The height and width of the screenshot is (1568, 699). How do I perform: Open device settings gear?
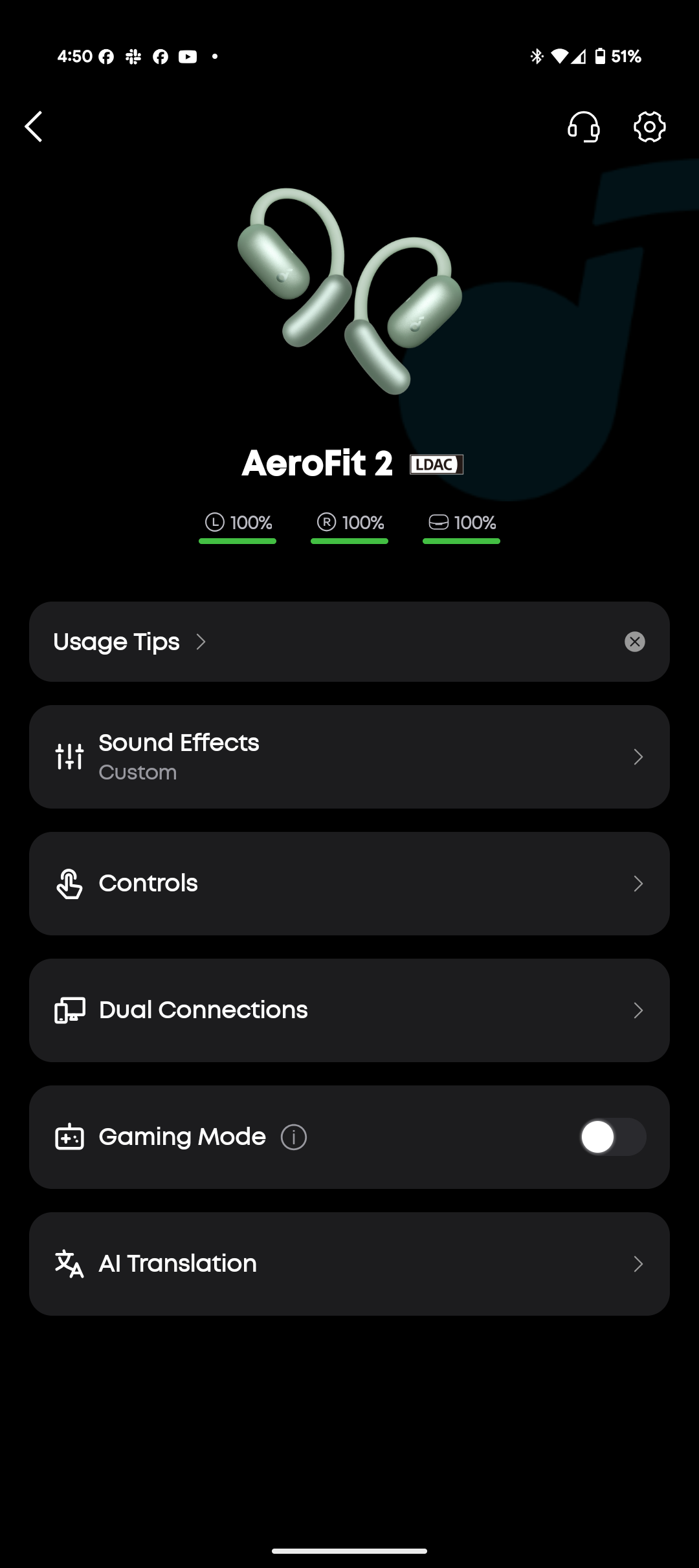point(649,126)
